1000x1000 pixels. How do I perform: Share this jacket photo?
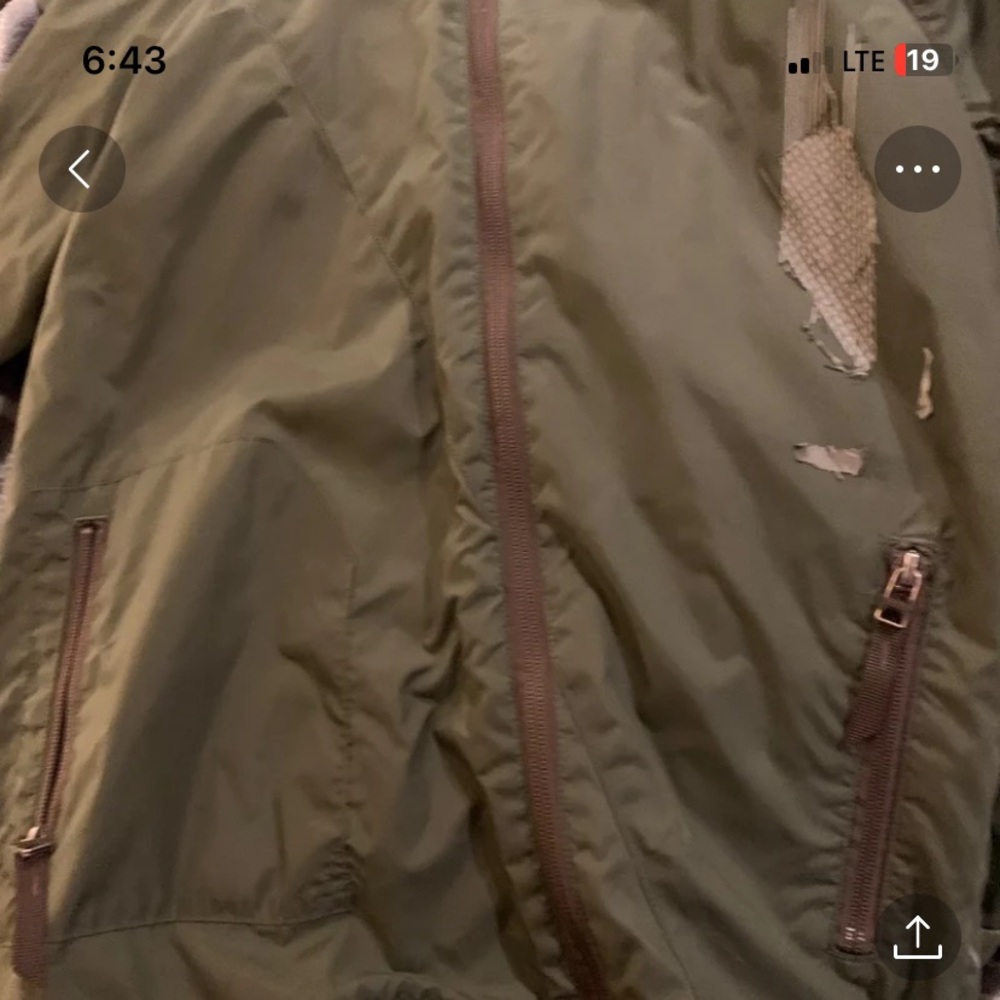(917, 937)
